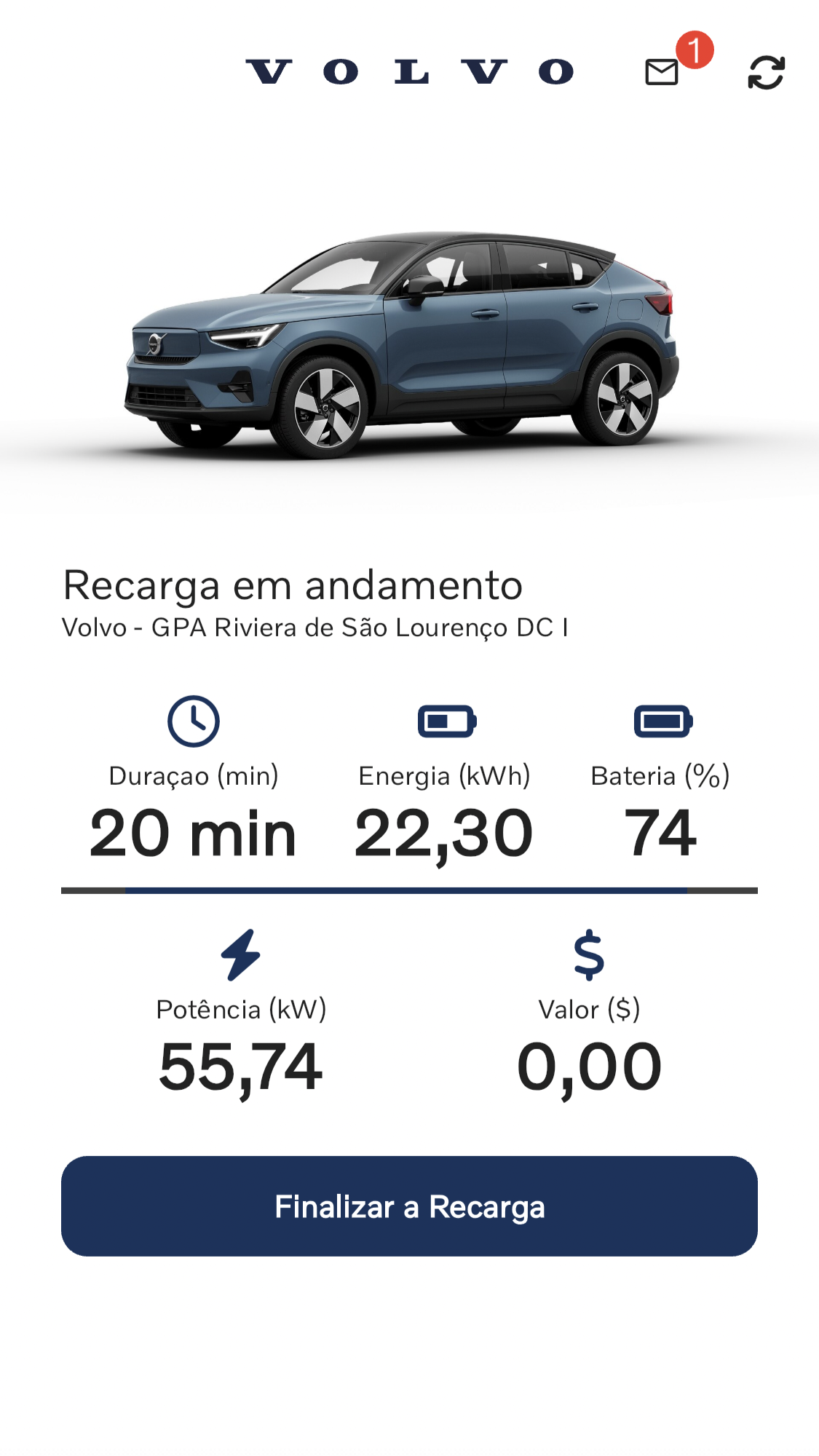Refresh the charging status
This screenshot has width=819, height=1456.
(766, 73)
